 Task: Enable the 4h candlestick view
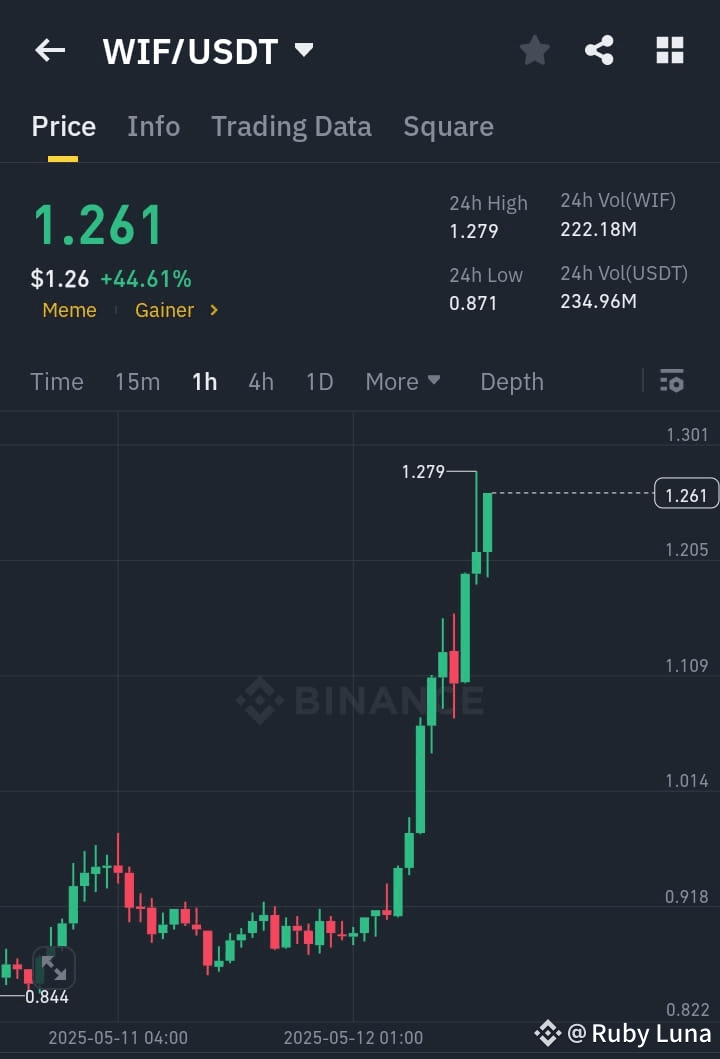260,381
